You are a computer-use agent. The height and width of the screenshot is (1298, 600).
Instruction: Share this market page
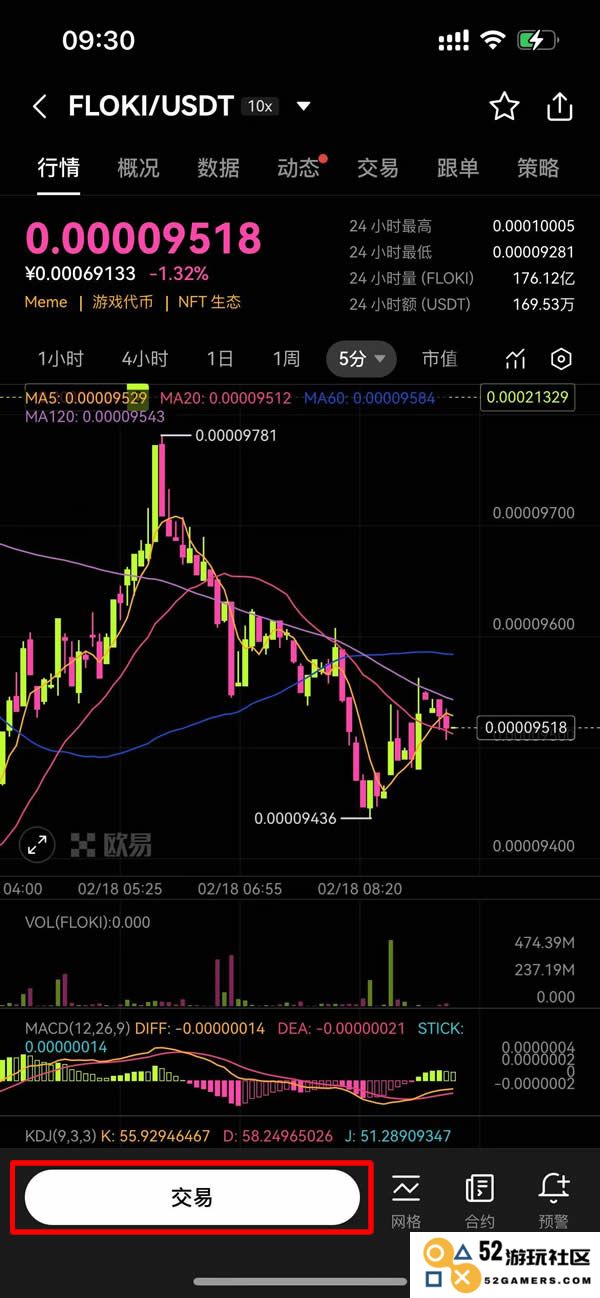(x=560, y=106)
